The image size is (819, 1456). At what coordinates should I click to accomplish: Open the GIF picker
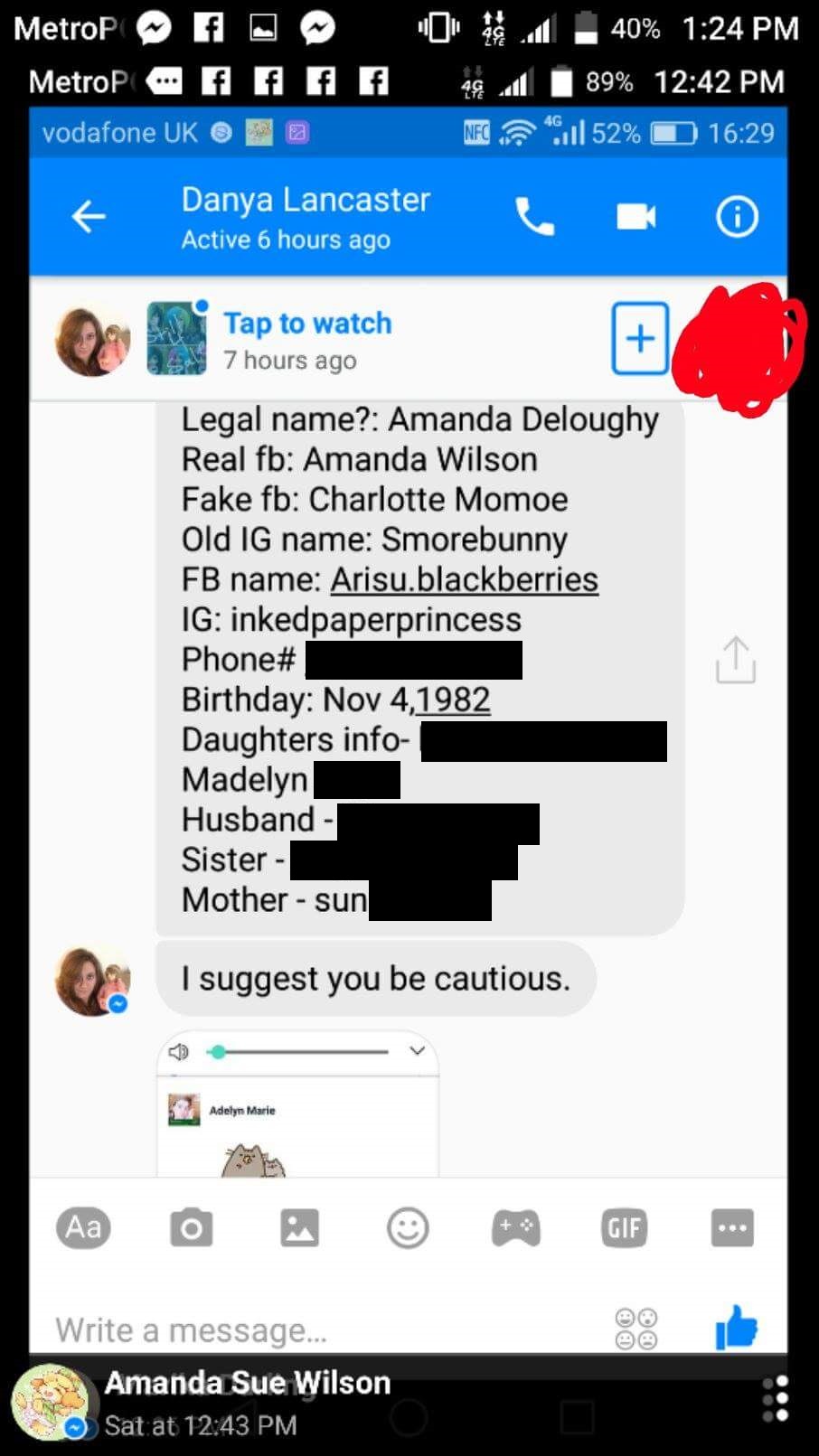point(625,1228)
